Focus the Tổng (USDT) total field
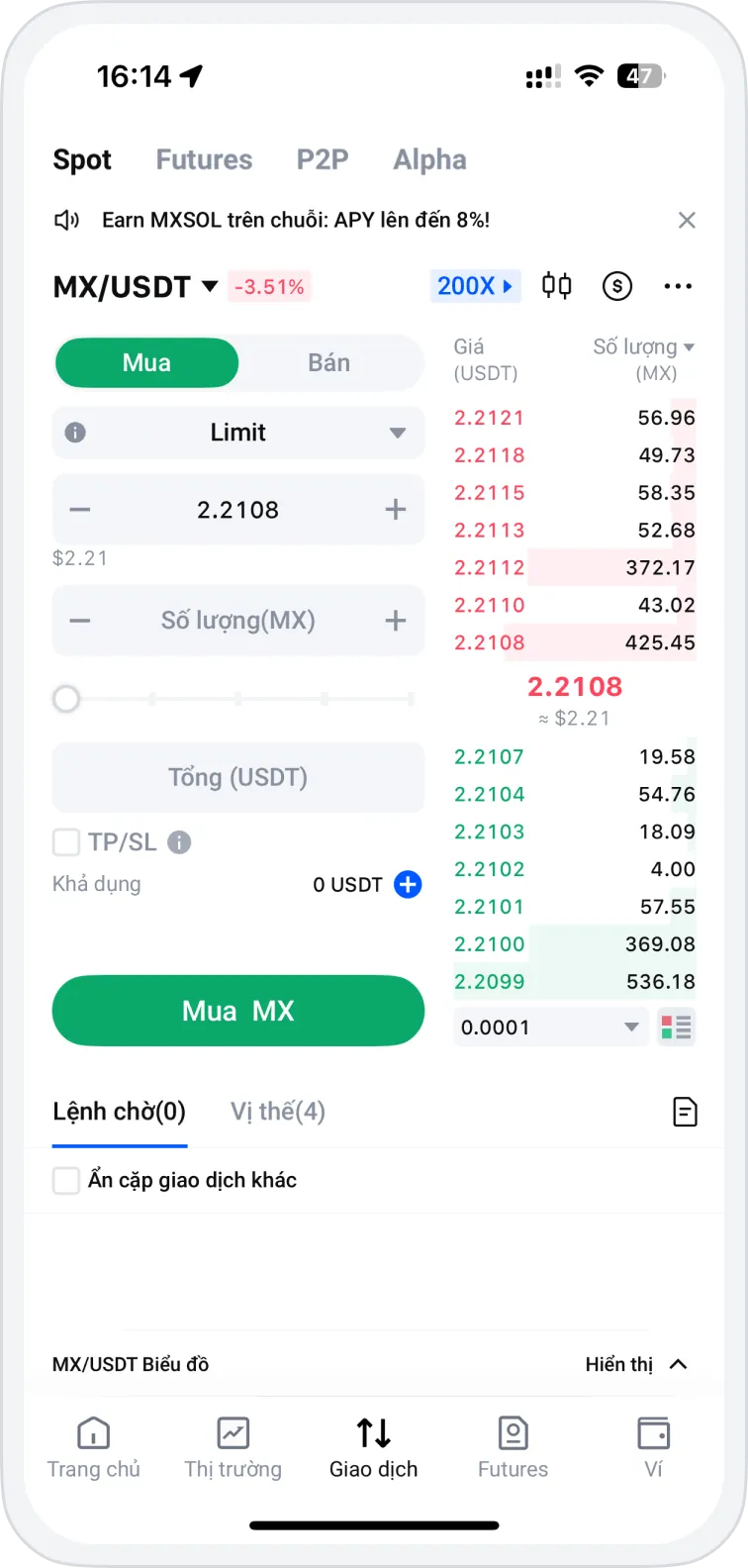748x1568 pixels. pos(238,777)
